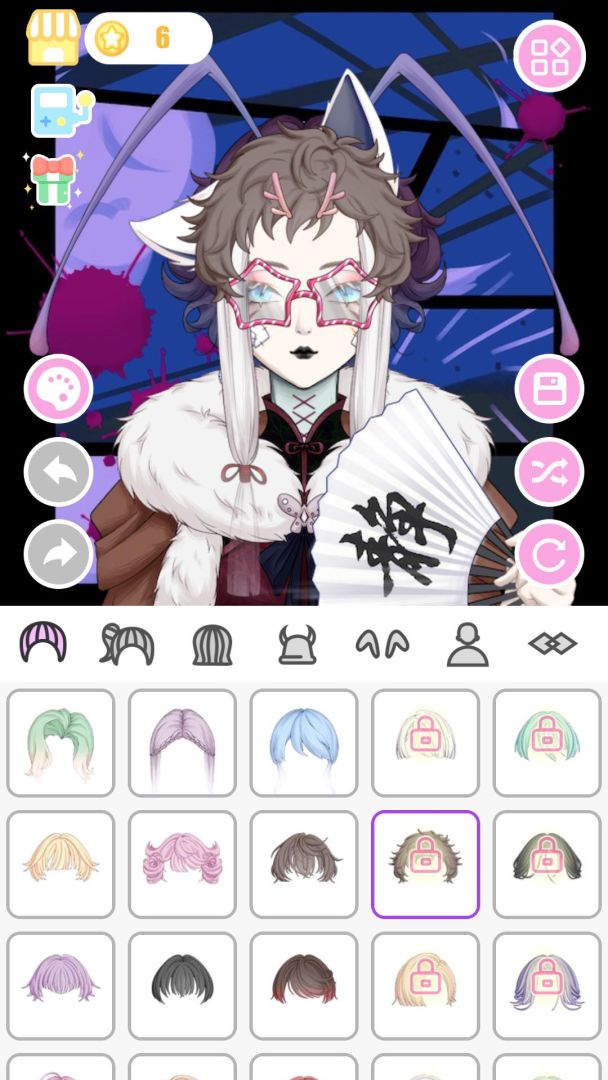Screen dimensions: 608x1080
Task: Pick the unlocked brown messy hairstyle
Action: click(x=304, y=864)
